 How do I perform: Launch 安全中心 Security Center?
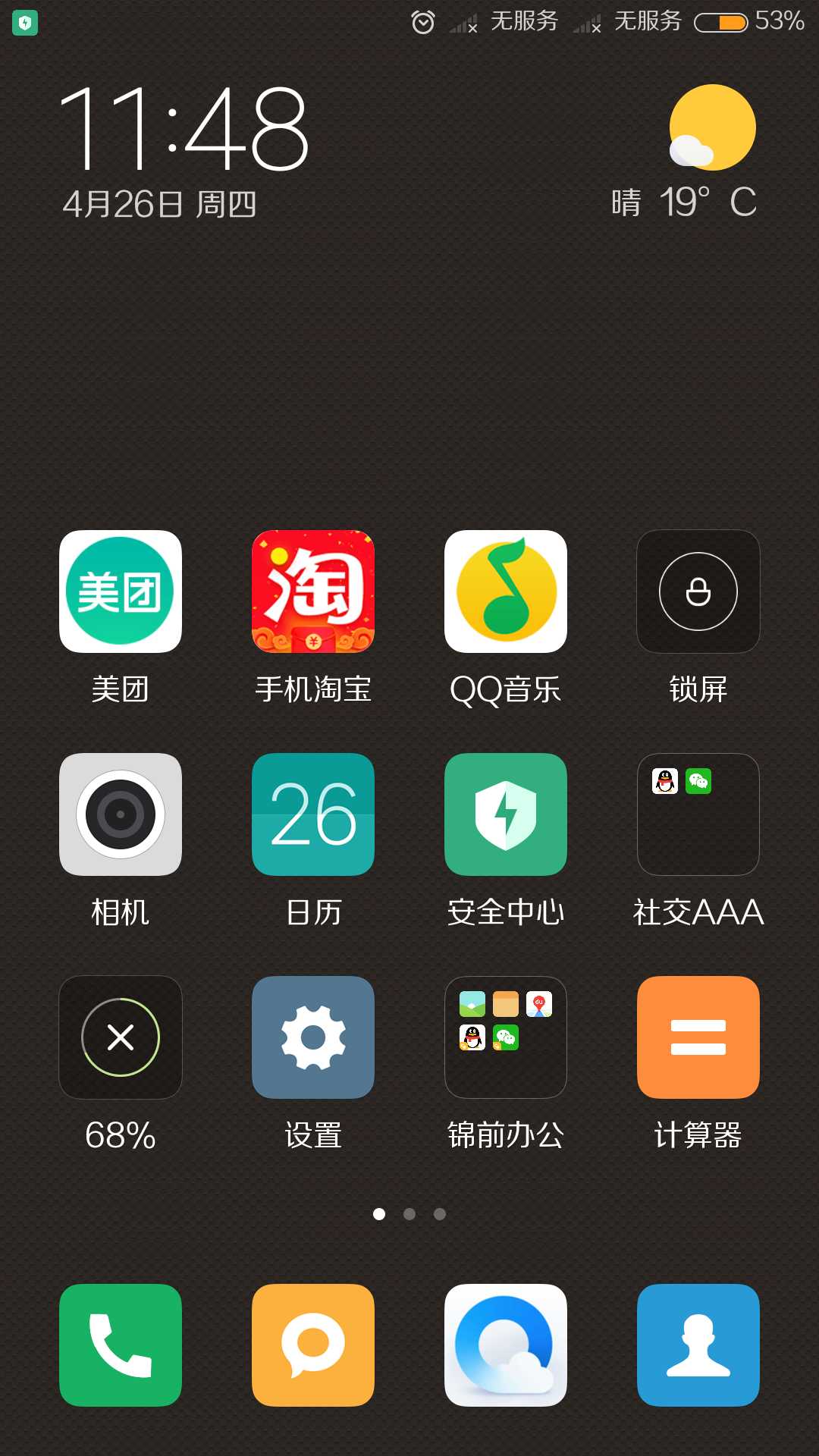tap(506, 815)
